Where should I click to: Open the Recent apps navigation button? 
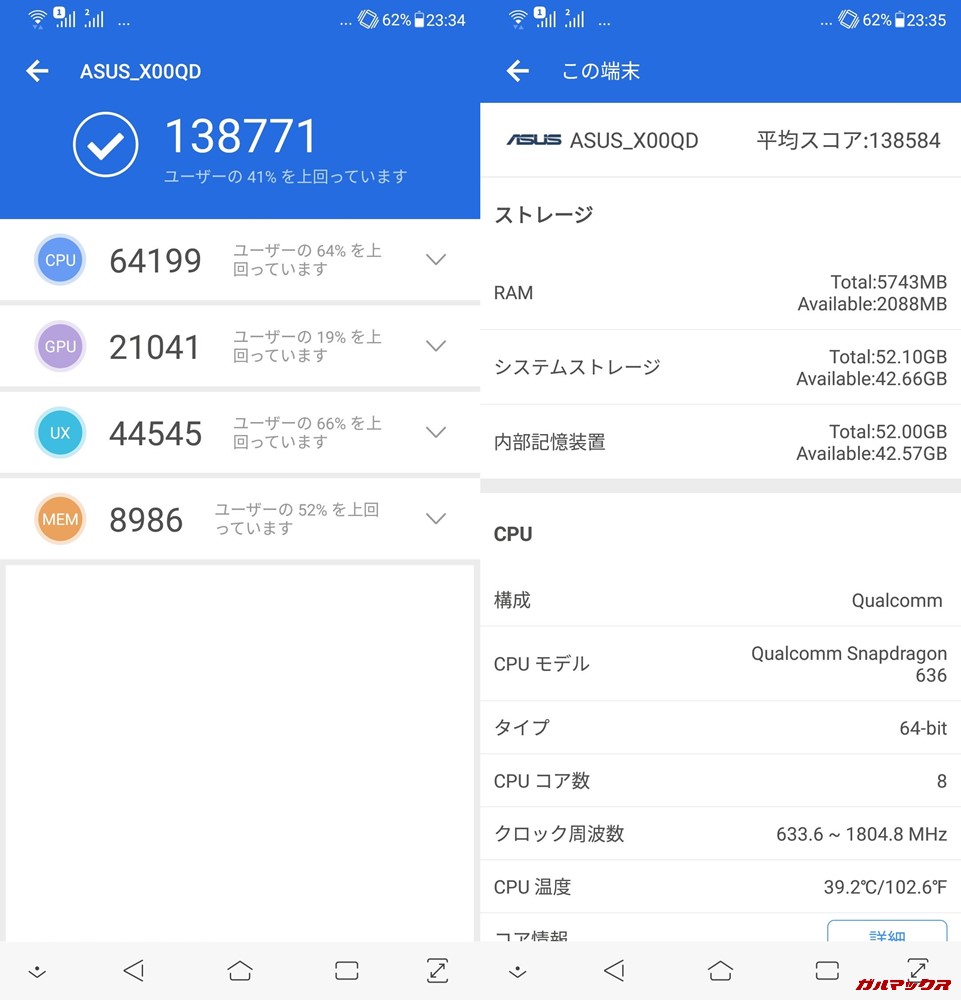click(345, 970)
